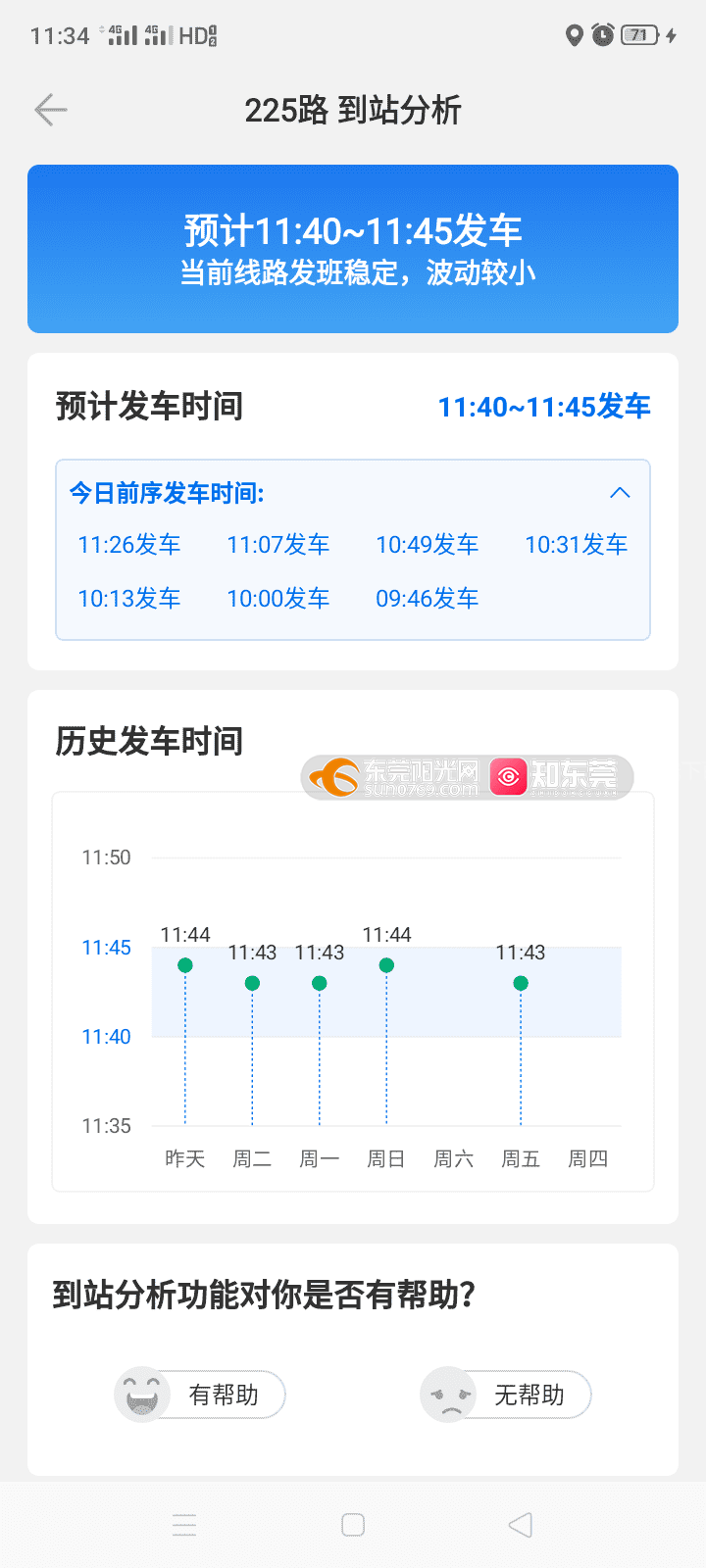Image resolution: width=706 pixels, height=1568 pixels.
Task: Select the 有帮助 feedback button
Action: [200, 1395]
